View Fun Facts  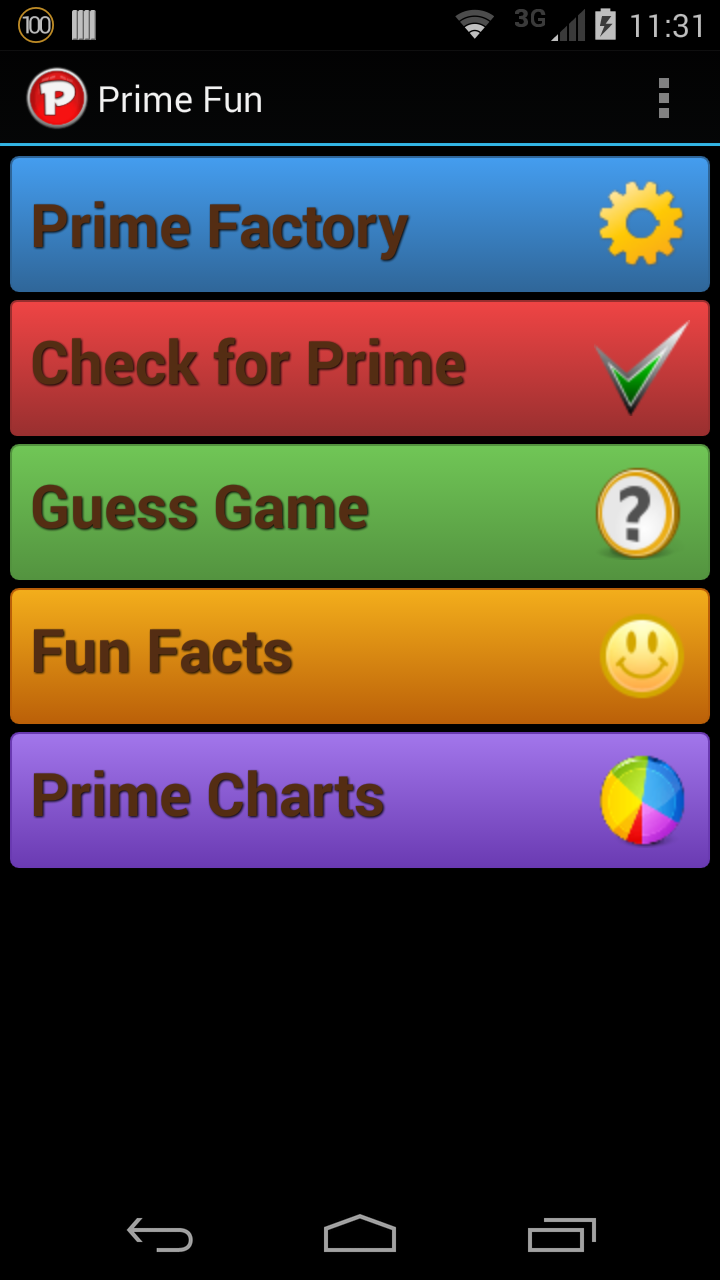coord(300,655)
